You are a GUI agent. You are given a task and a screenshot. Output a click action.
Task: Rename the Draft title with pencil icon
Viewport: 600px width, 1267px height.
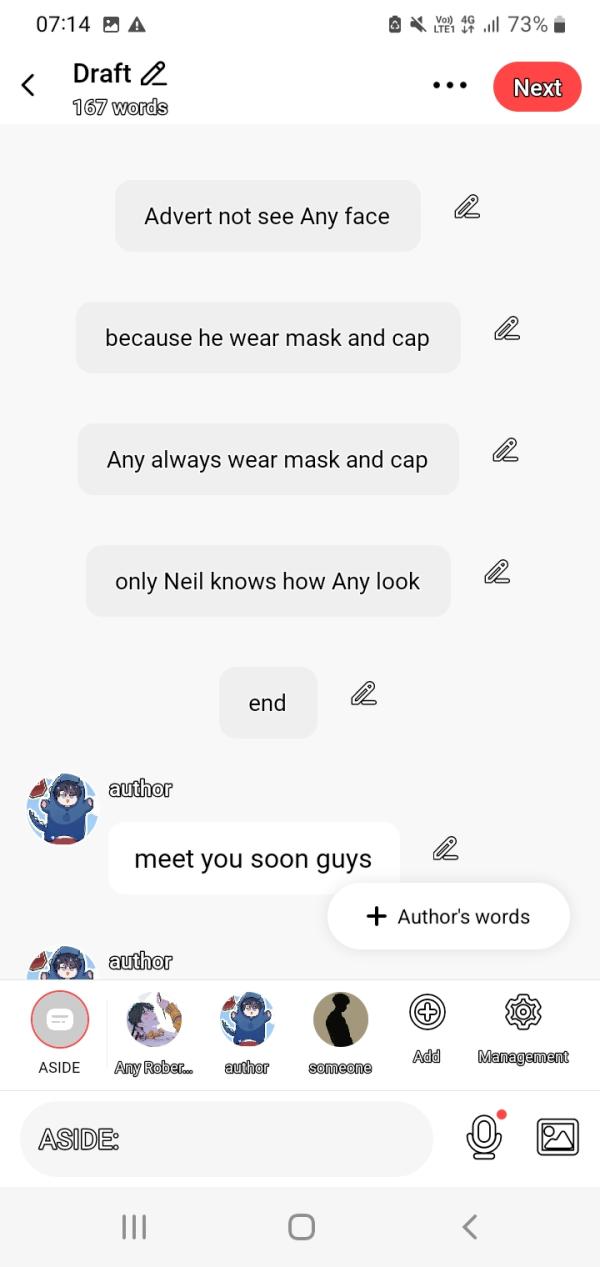pos(153,74)
